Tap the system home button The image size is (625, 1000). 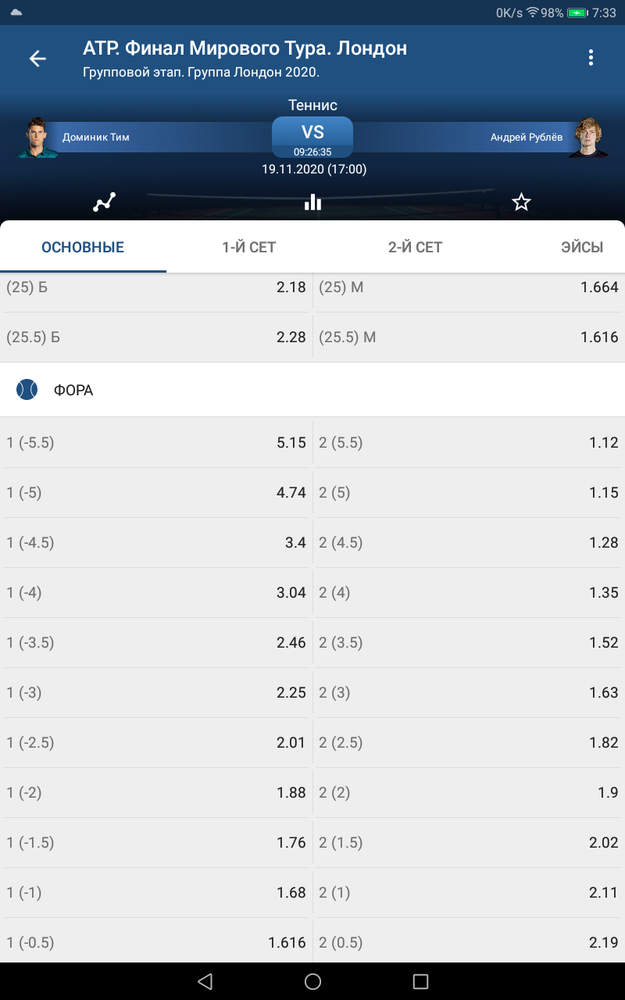coord(312,982)
